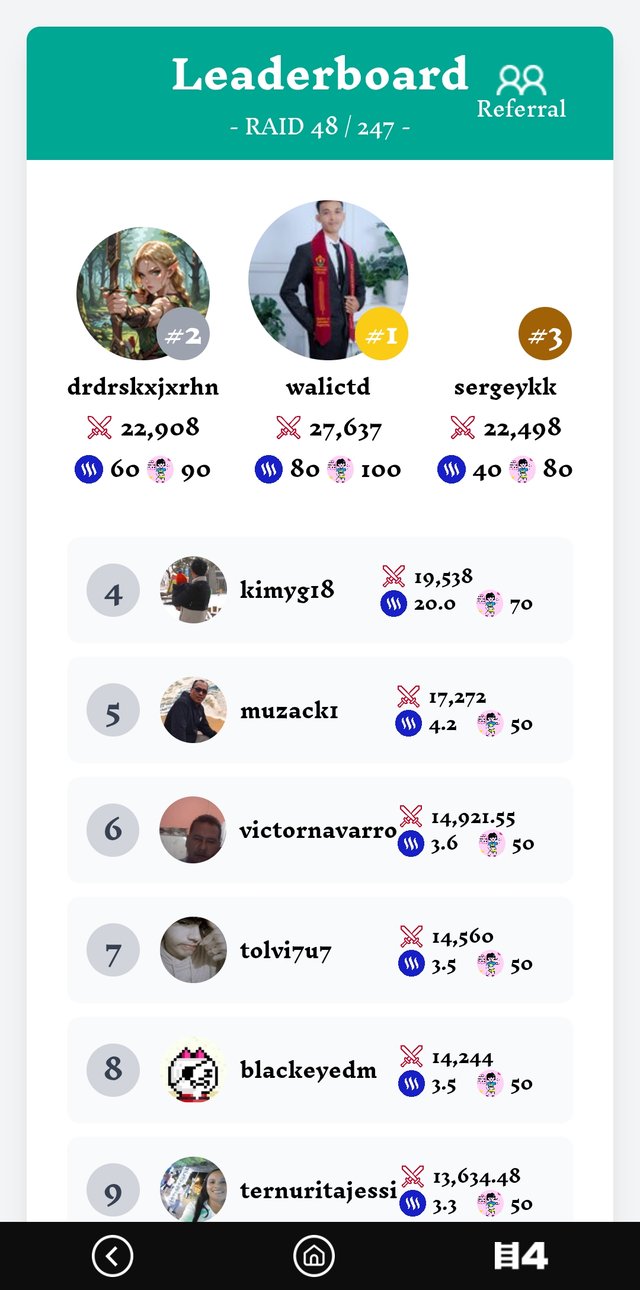The width and height of the screenshot is (640, 1290).
Task: Select muzack1's leaderboard entry
Action: click(x=320, y=710)
